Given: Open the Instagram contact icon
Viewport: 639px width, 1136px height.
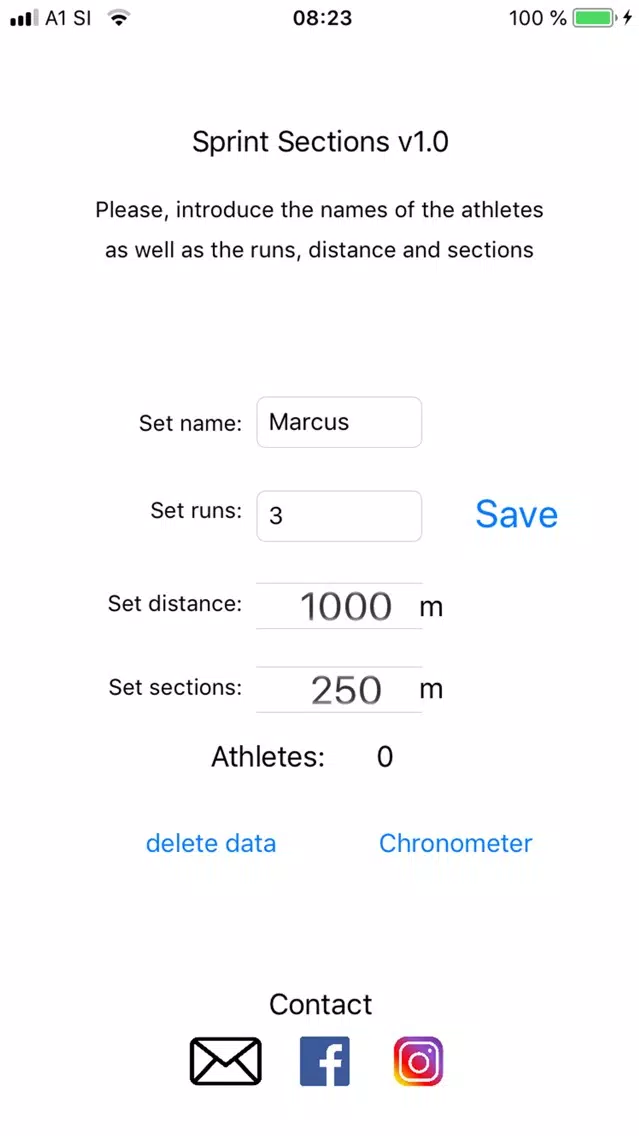Looking at the screenshot, I should pos(419,1061).
